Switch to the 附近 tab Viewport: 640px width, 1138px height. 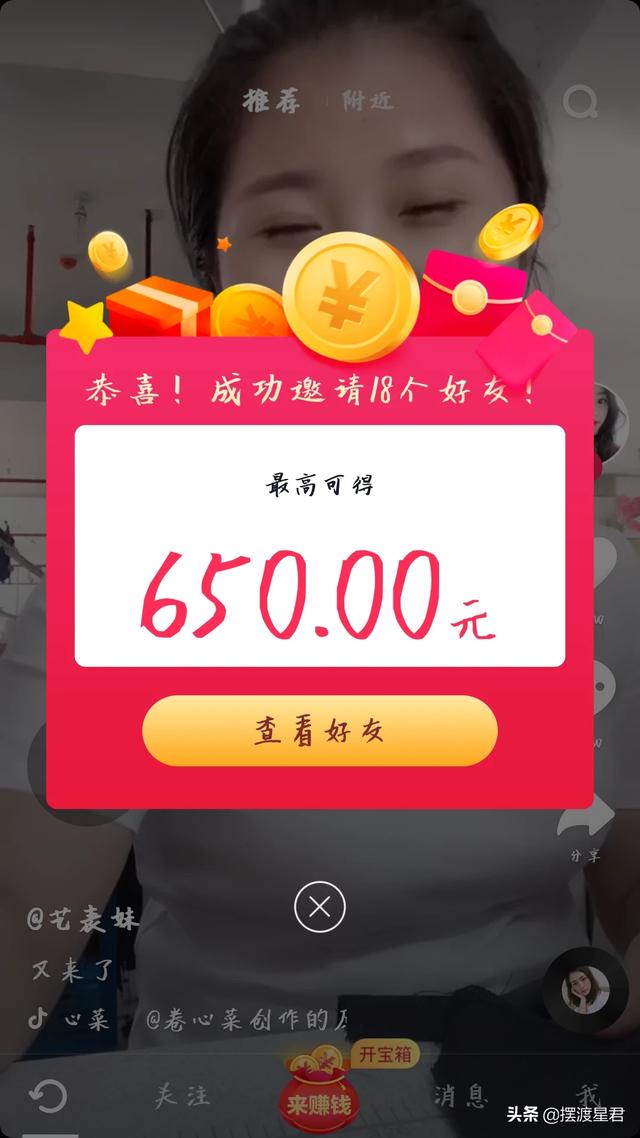367,101
